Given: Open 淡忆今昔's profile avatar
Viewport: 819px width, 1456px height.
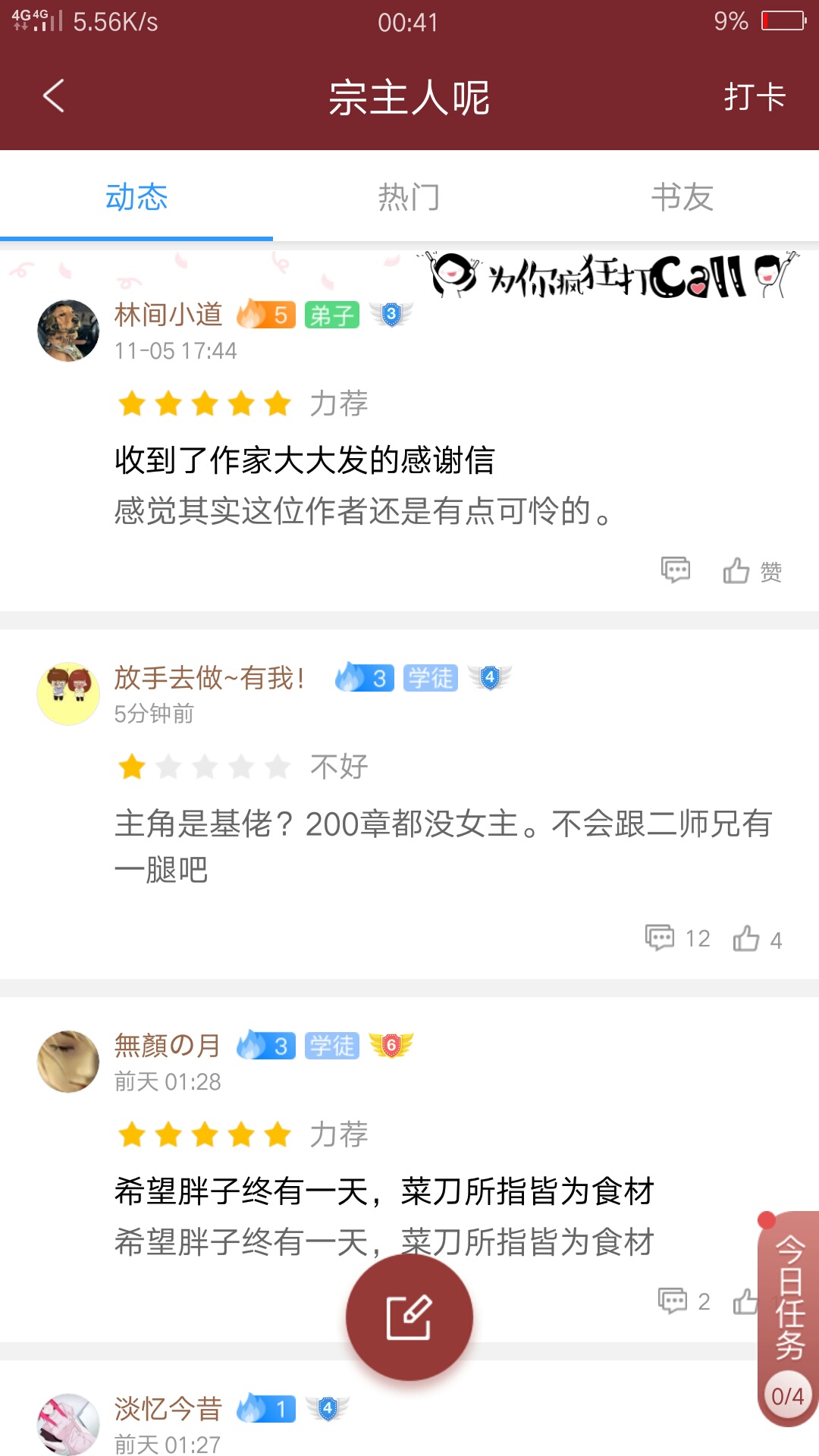Looking at the screenshot, I should point(68,1424).
